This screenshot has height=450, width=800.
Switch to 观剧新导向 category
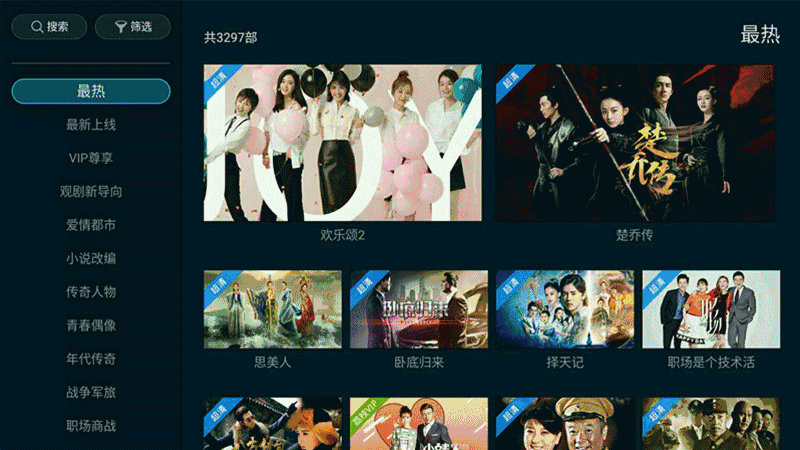[x=91, y=191]
